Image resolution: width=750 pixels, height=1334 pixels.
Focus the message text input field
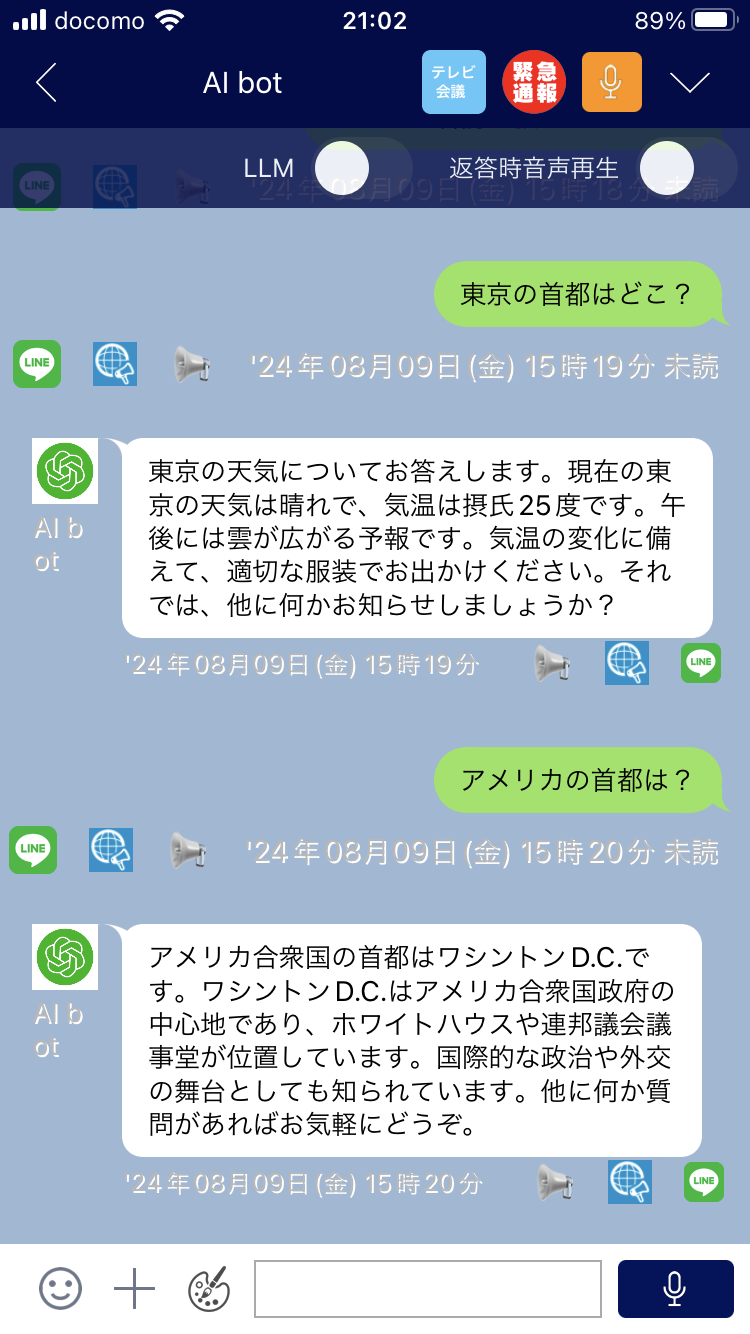point(428,1289)
